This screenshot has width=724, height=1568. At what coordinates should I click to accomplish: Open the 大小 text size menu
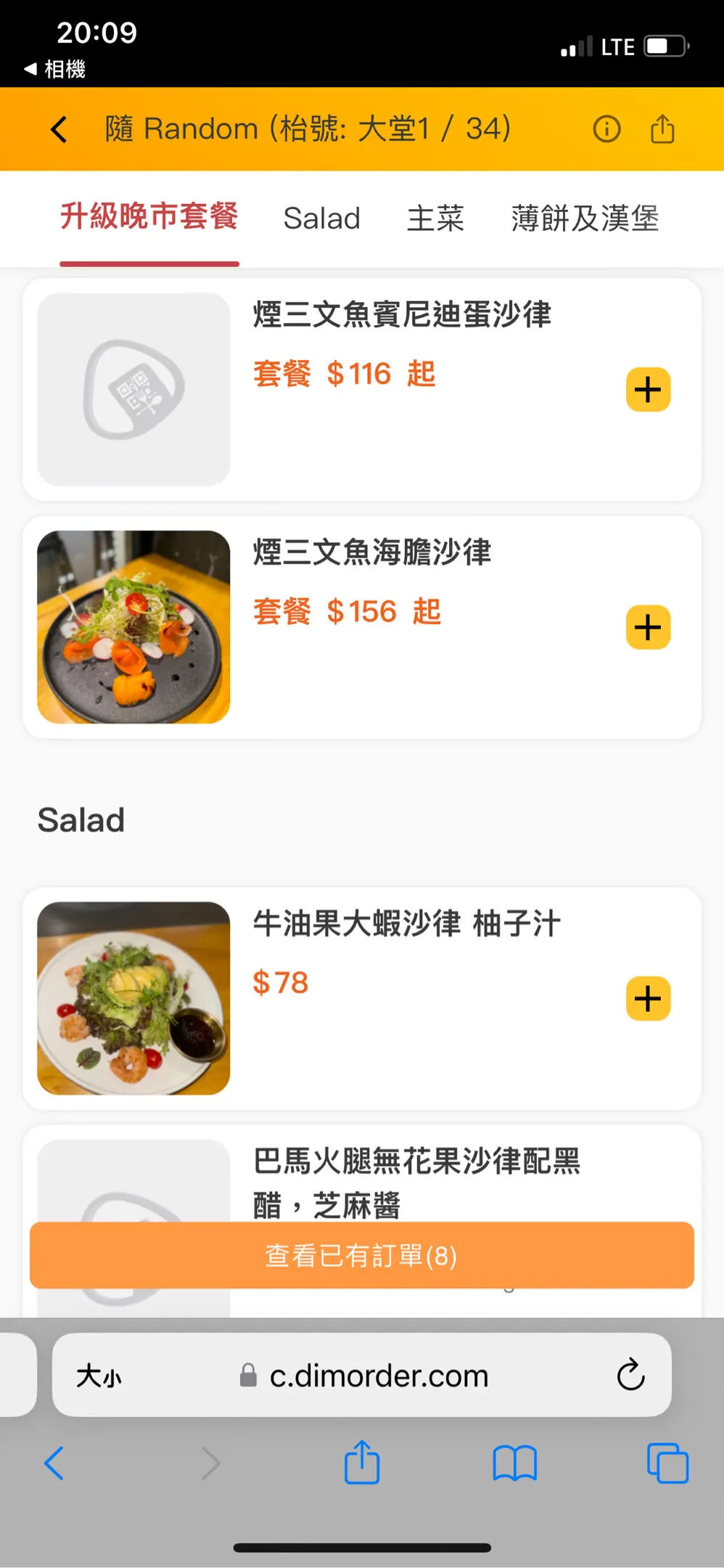tap(99, 1375)
